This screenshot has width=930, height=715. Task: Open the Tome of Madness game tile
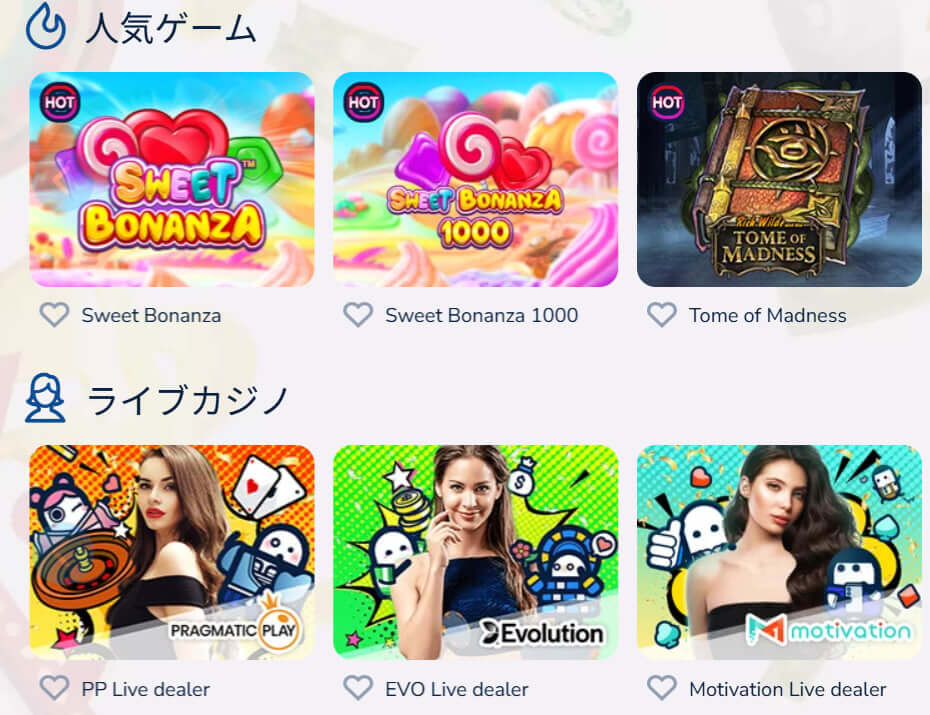coord(779,180)
